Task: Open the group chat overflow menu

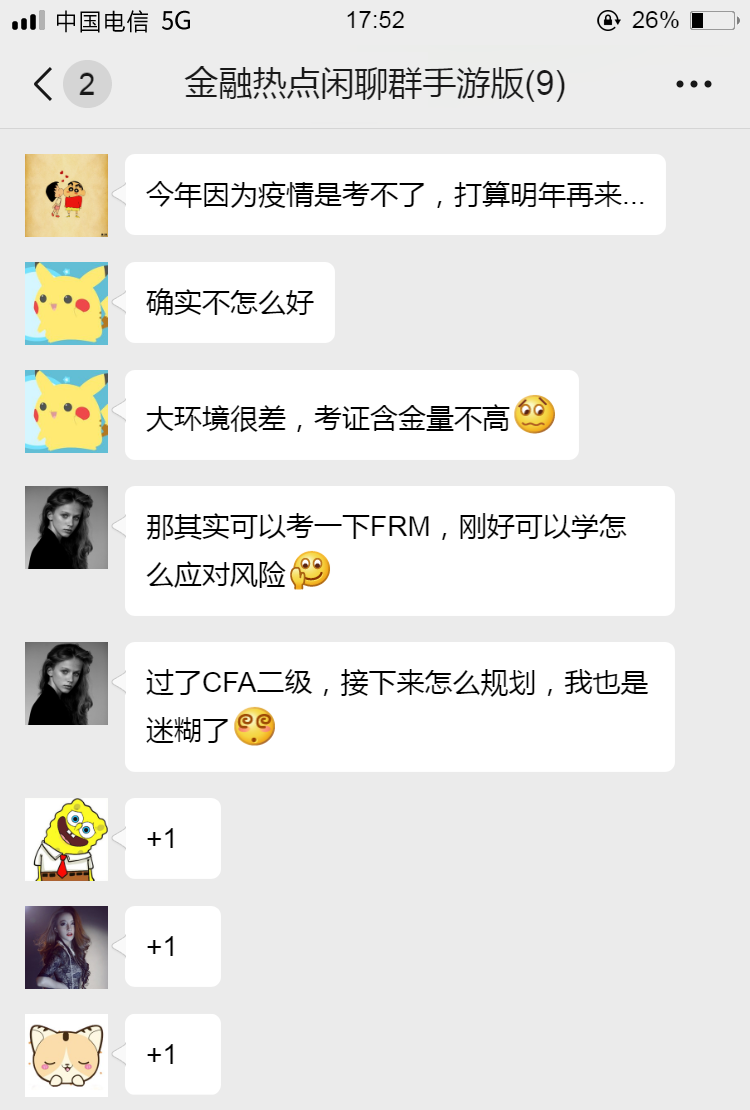Action: [x=693, y=85]
